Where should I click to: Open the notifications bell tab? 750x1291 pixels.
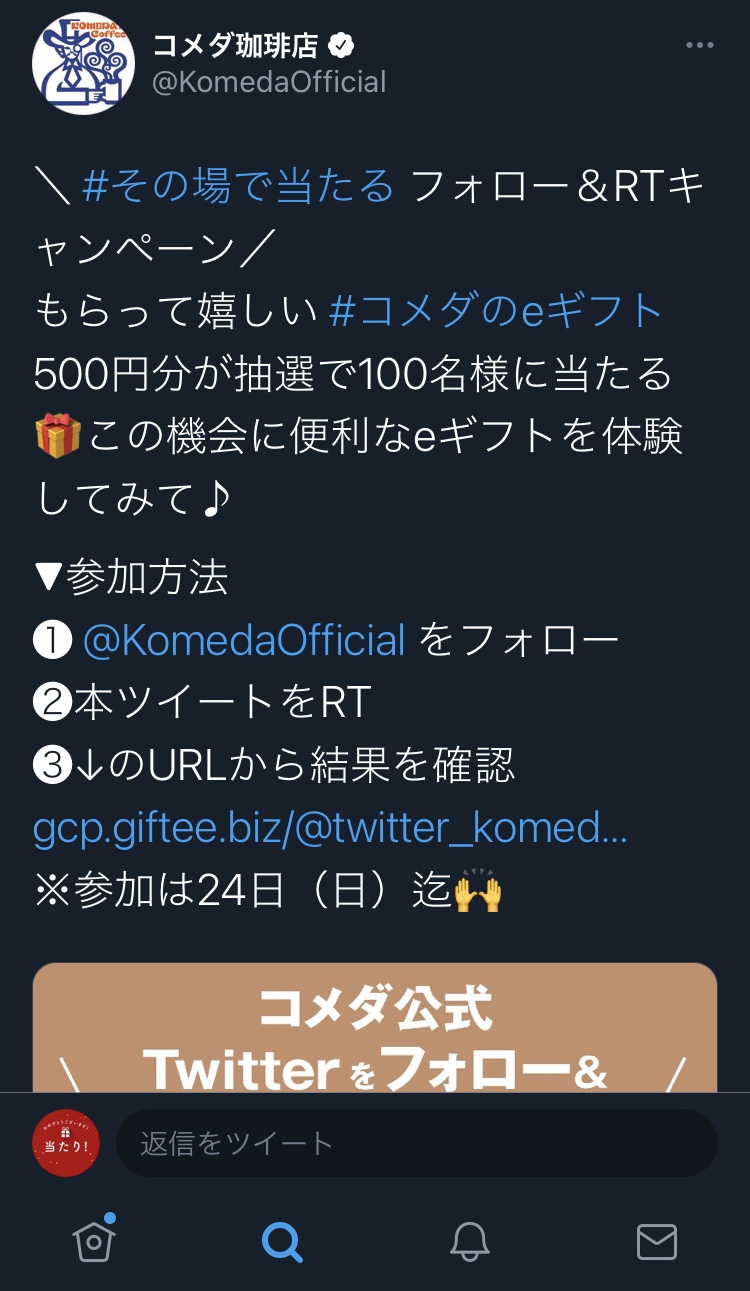(469, 1242)
